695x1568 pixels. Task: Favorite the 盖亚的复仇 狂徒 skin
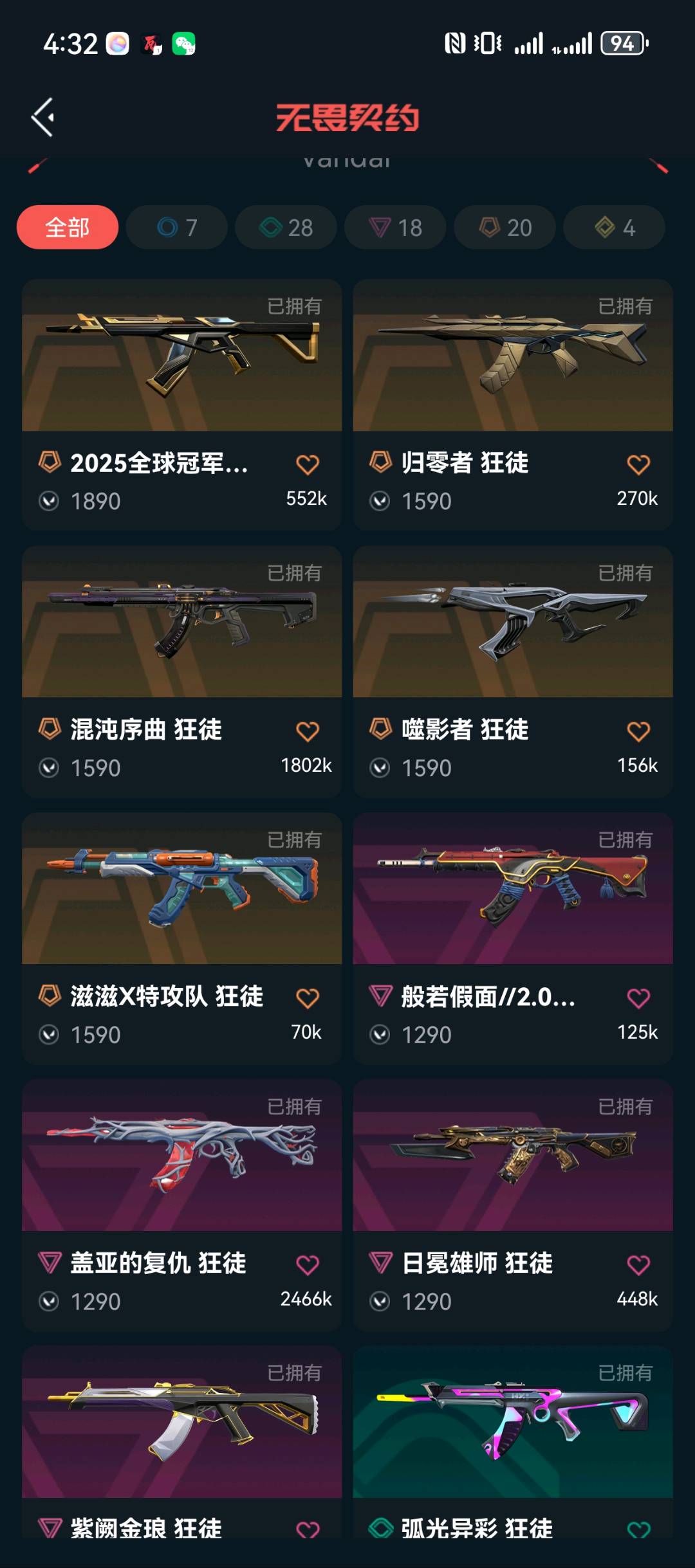(x=308, y=1265)
